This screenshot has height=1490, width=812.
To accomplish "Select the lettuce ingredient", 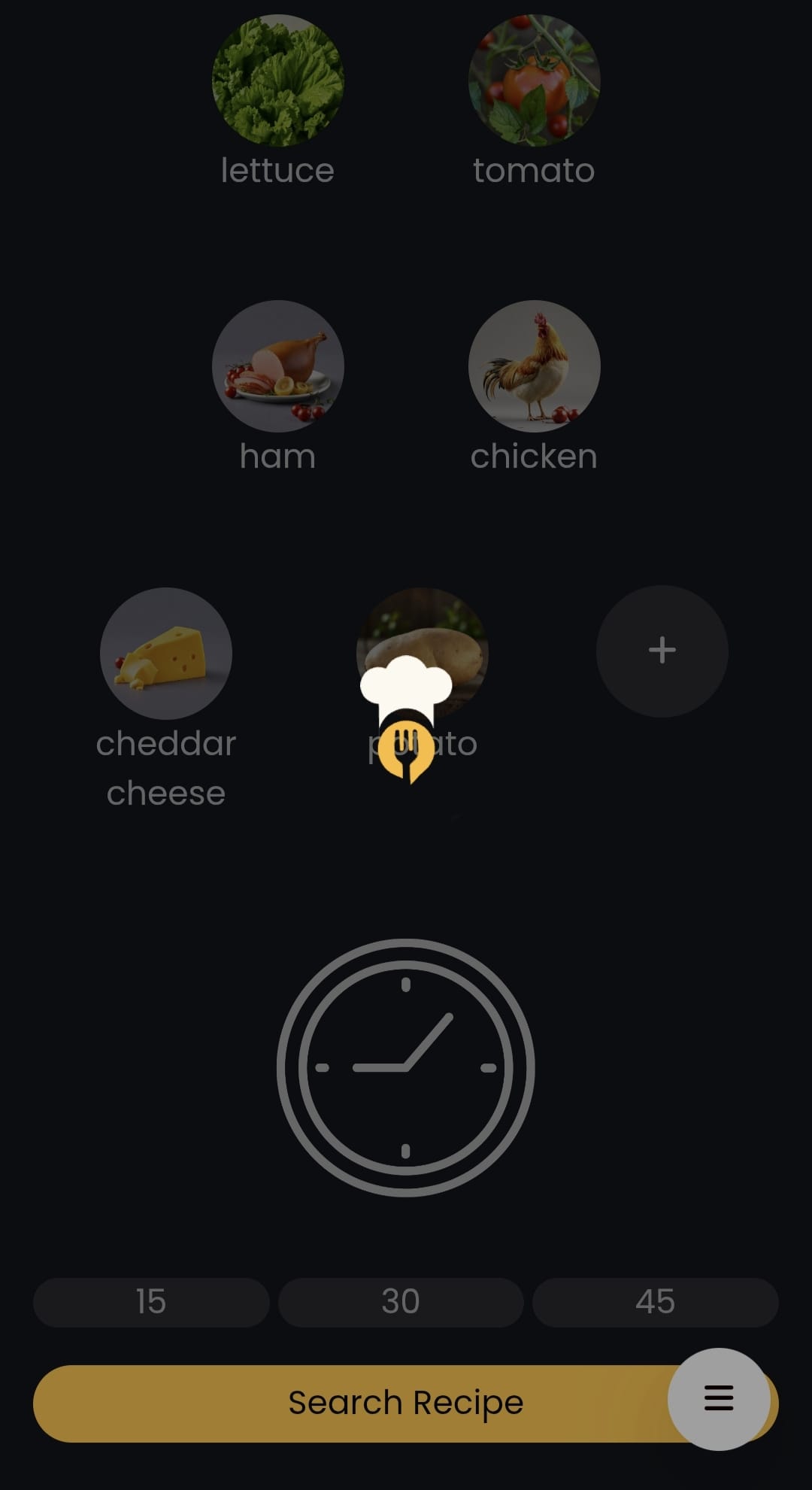I will pyautogui.click(x=277, y=80).
